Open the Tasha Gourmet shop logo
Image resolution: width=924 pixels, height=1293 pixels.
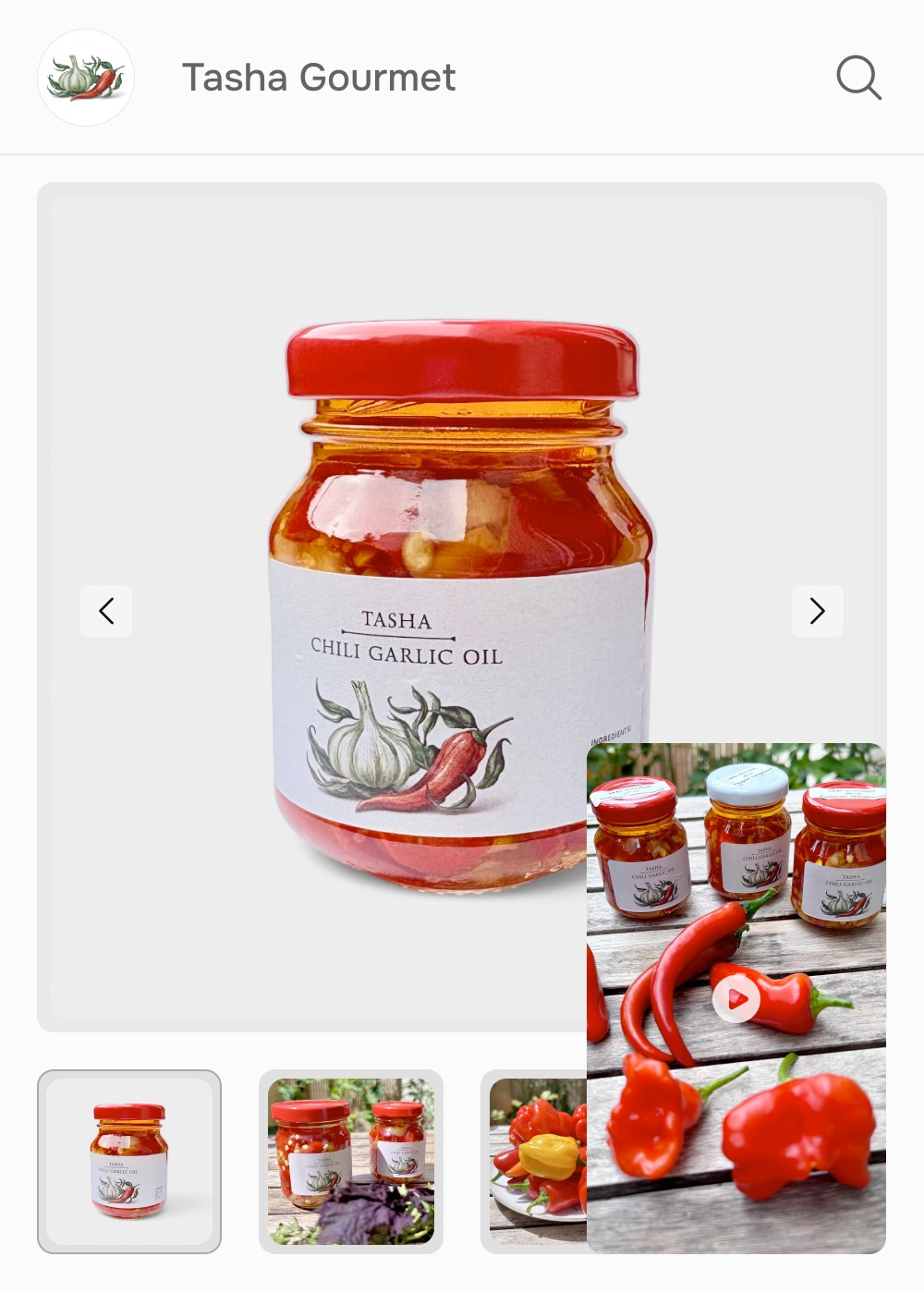[86, 78]
